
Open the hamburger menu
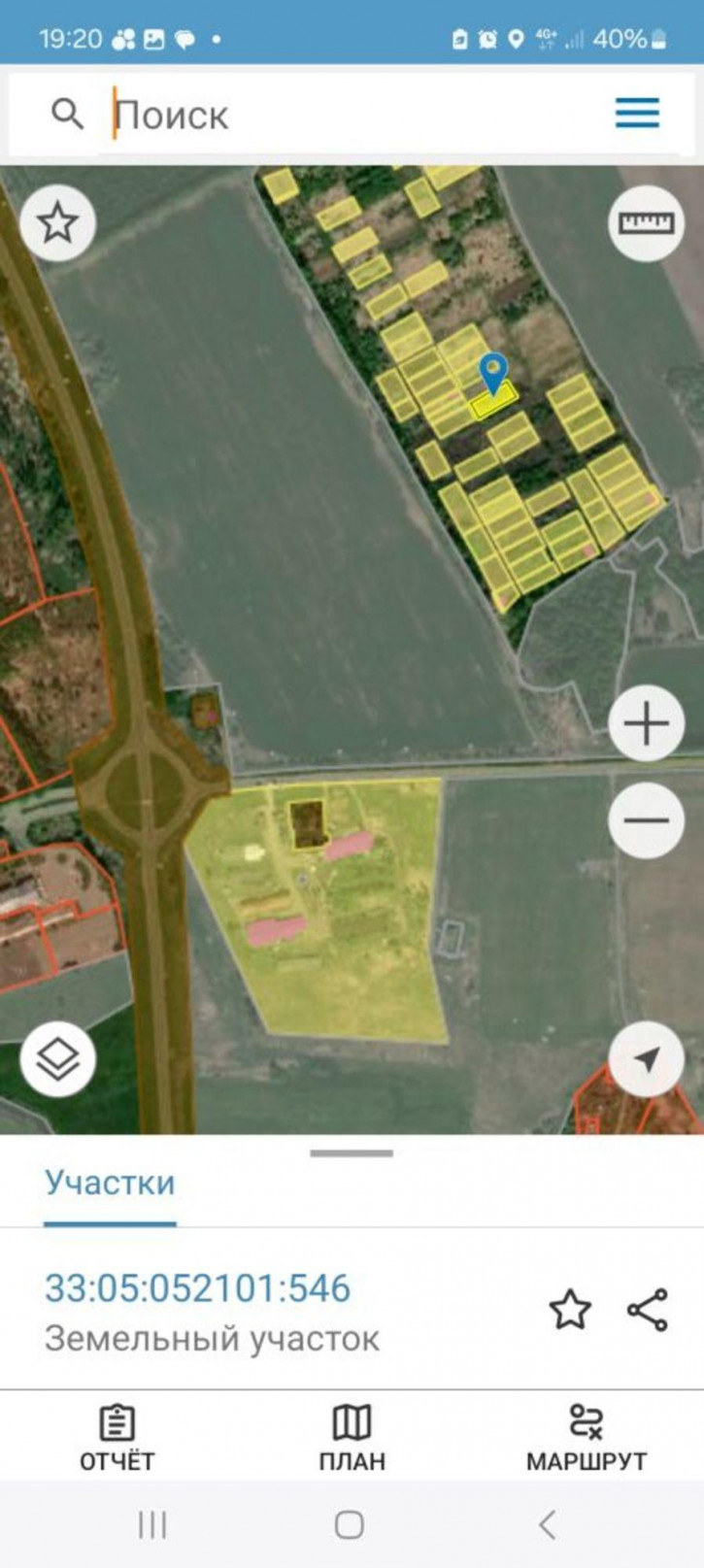click(637, 113)
